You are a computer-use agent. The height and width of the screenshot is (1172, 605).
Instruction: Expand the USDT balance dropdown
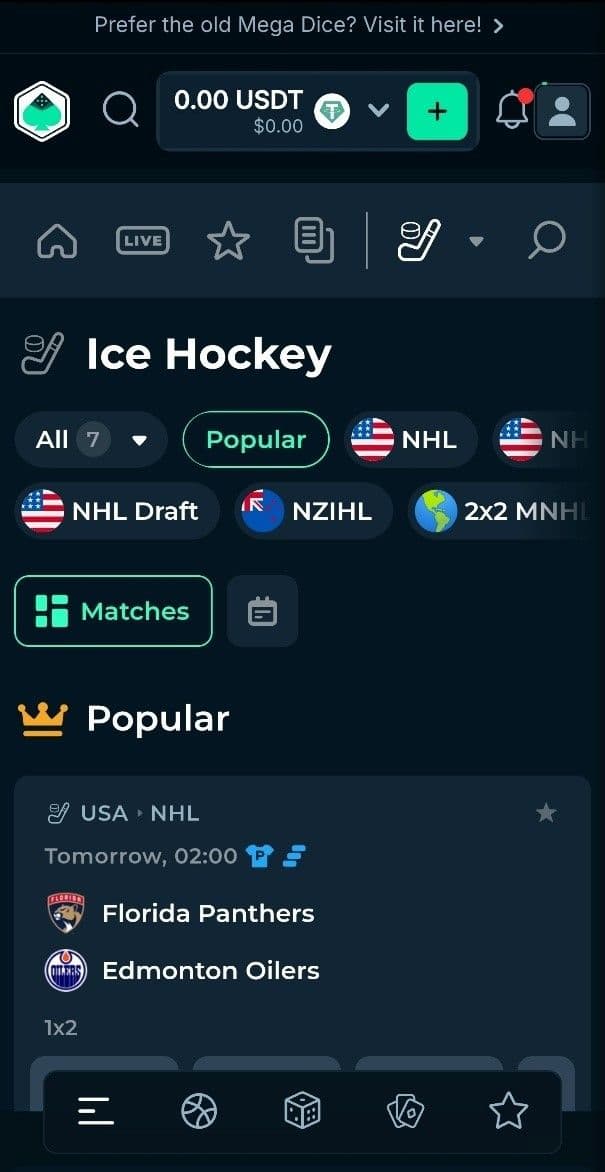pyautogui.click(x=378, y=110)
